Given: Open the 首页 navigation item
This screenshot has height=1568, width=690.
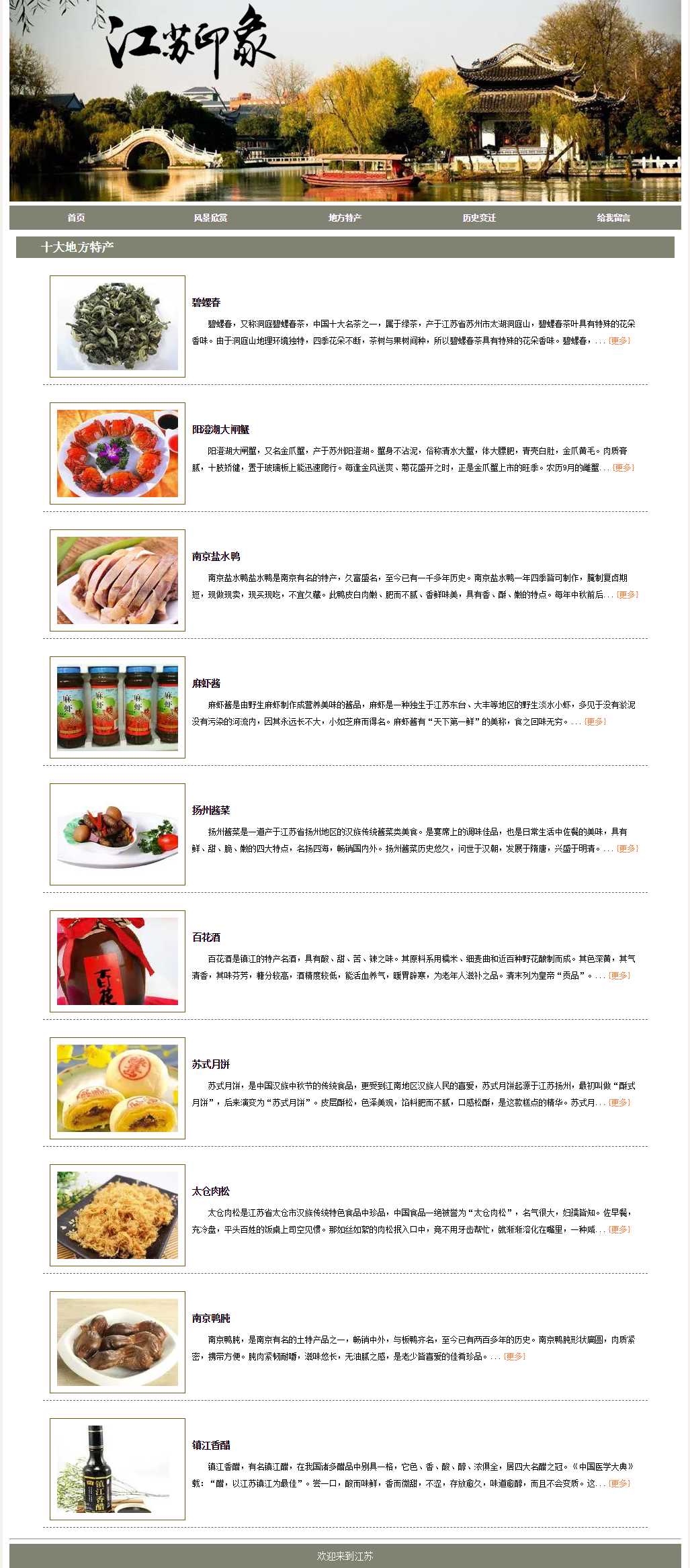Looking at the screenshot, I should (76, 218).
